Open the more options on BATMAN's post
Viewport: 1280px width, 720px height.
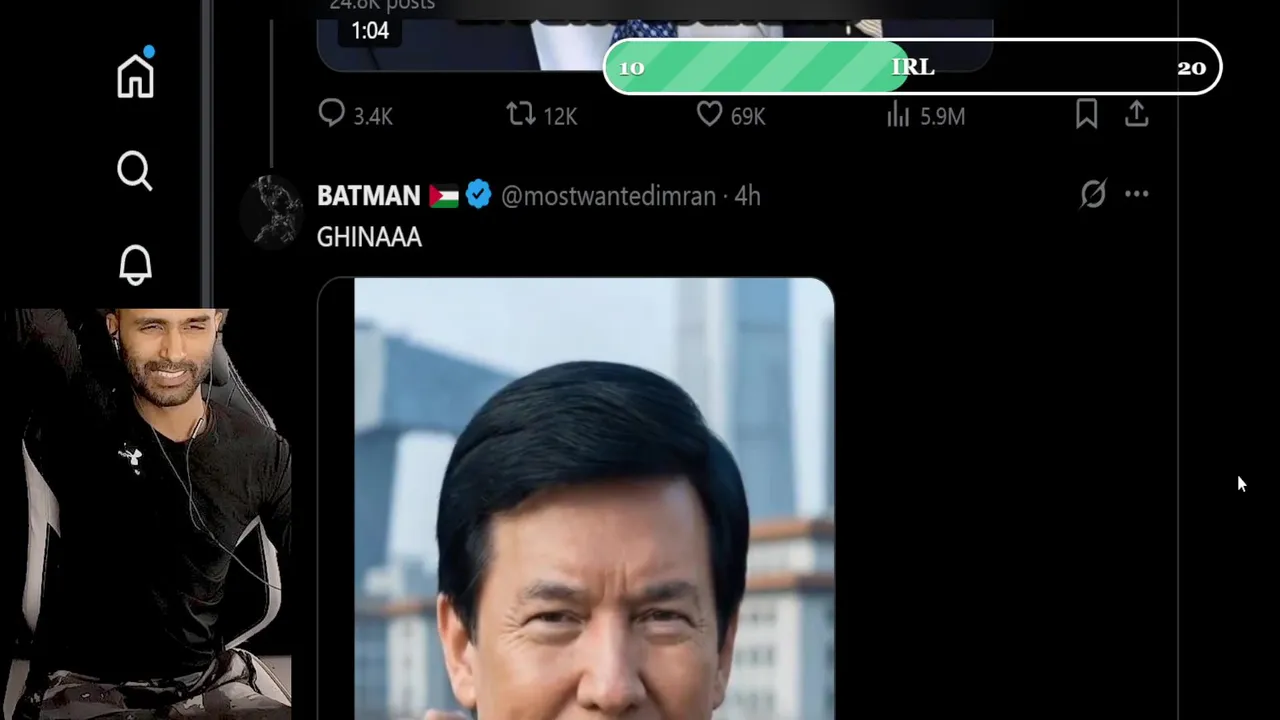pyautogui.click(x=1137, y=194)
